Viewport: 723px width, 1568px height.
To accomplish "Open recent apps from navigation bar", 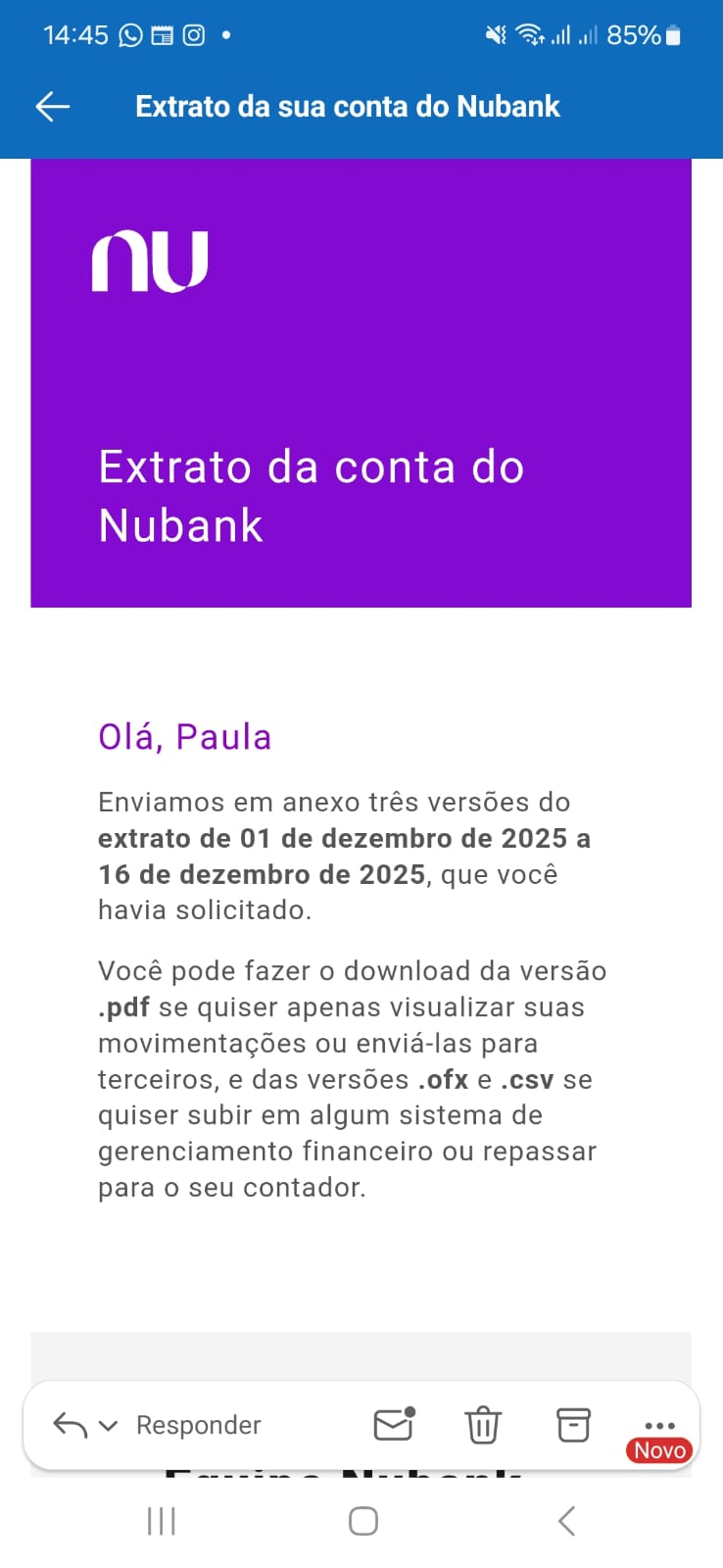I will pos(161,1521).
